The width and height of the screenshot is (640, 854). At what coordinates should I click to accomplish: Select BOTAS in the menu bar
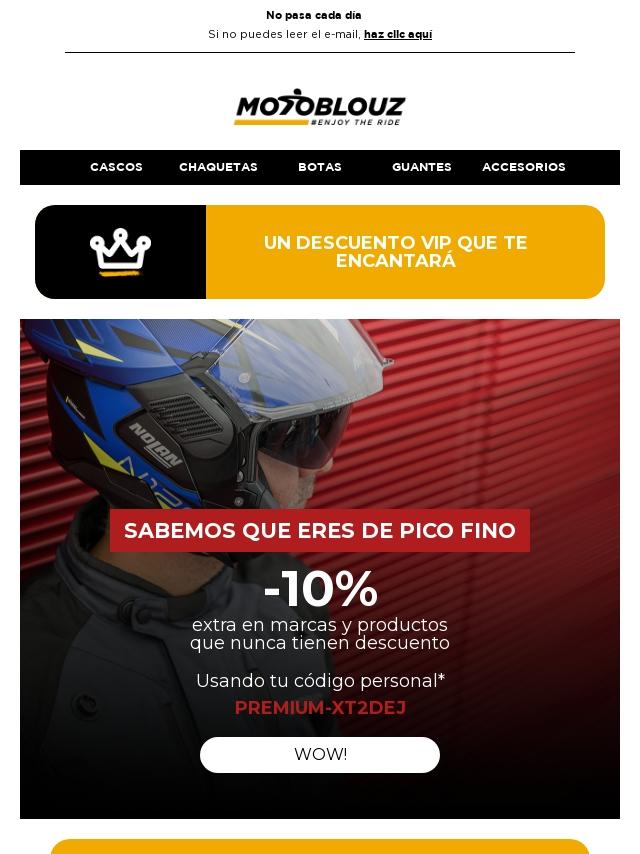coord(320,167)
